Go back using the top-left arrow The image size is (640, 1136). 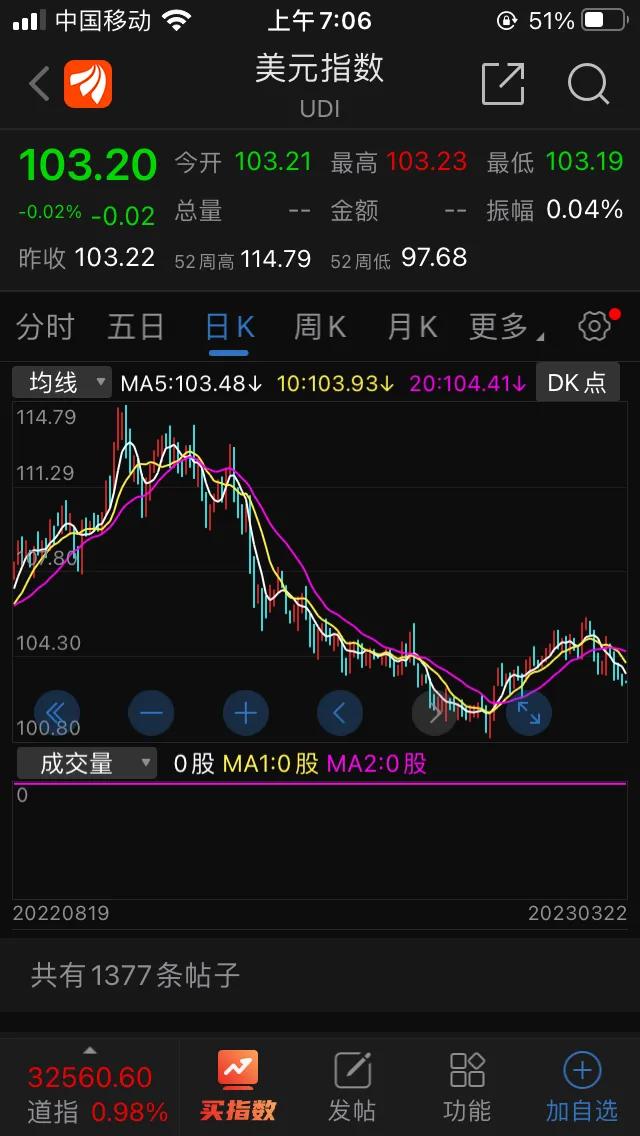39,84
